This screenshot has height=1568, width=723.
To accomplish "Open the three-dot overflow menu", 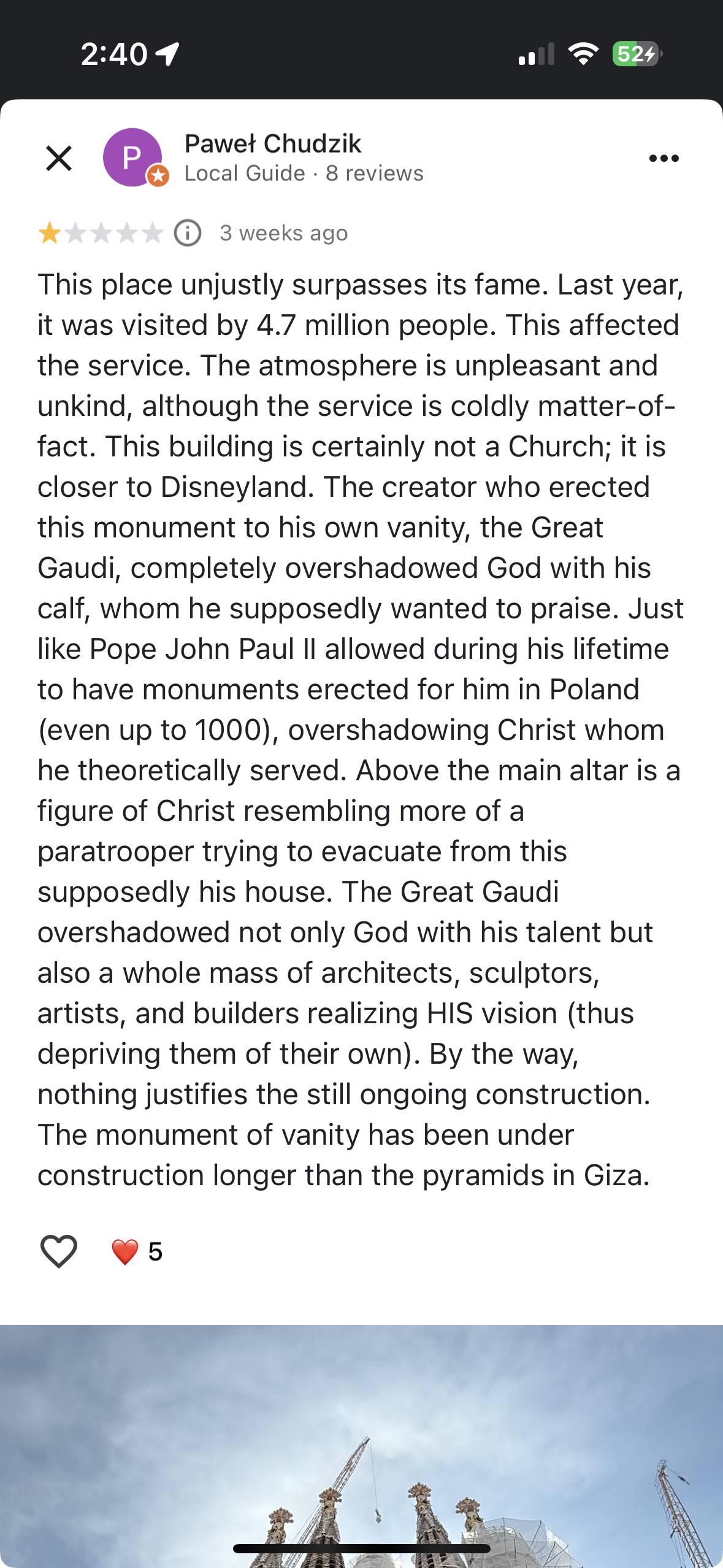I will point(664,158).
